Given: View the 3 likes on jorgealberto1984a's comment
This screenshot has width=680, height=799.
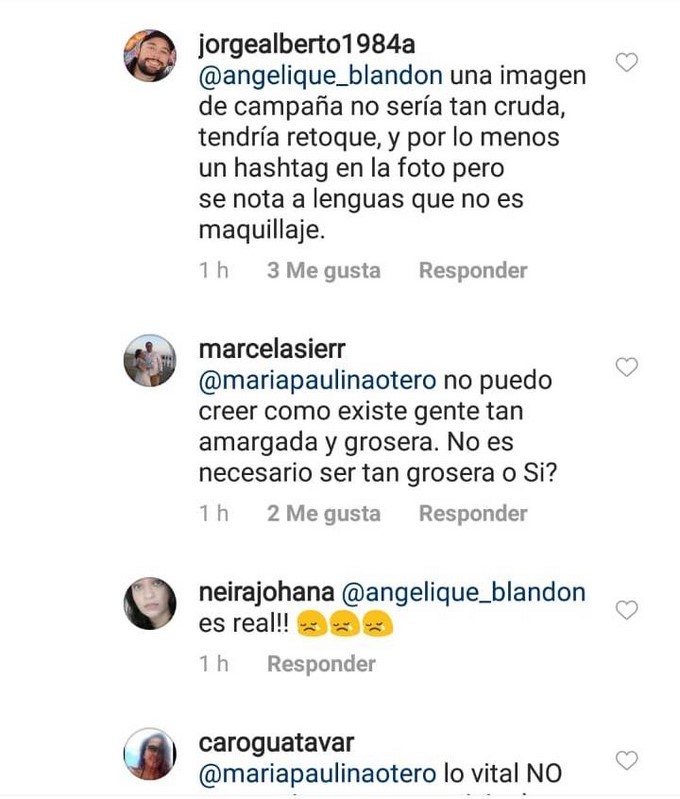Looking at the screenshot, I should pyautogui.click(x=323, y=270).
